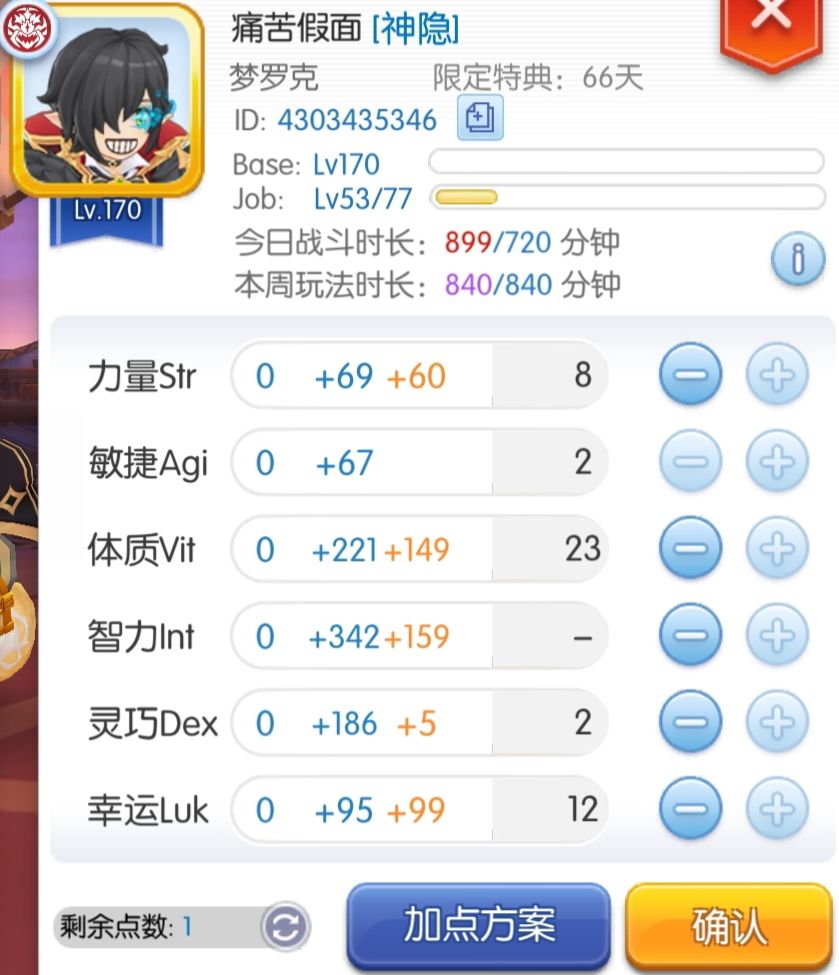Decrease the 力量Str stat
Image resolution: width=839 pixels, height=975 pixels.
(x=690, y=374)
